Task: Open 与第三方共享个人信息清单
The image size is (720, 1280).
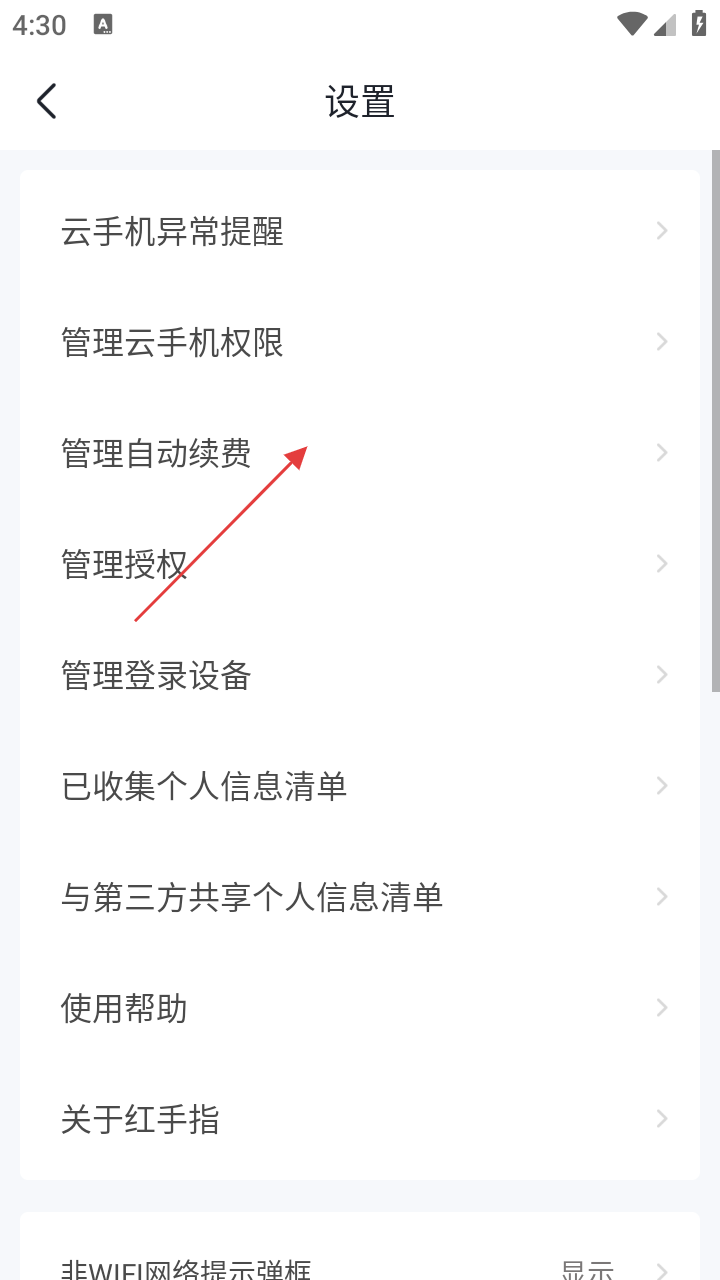Action: [x=360, y=898]
